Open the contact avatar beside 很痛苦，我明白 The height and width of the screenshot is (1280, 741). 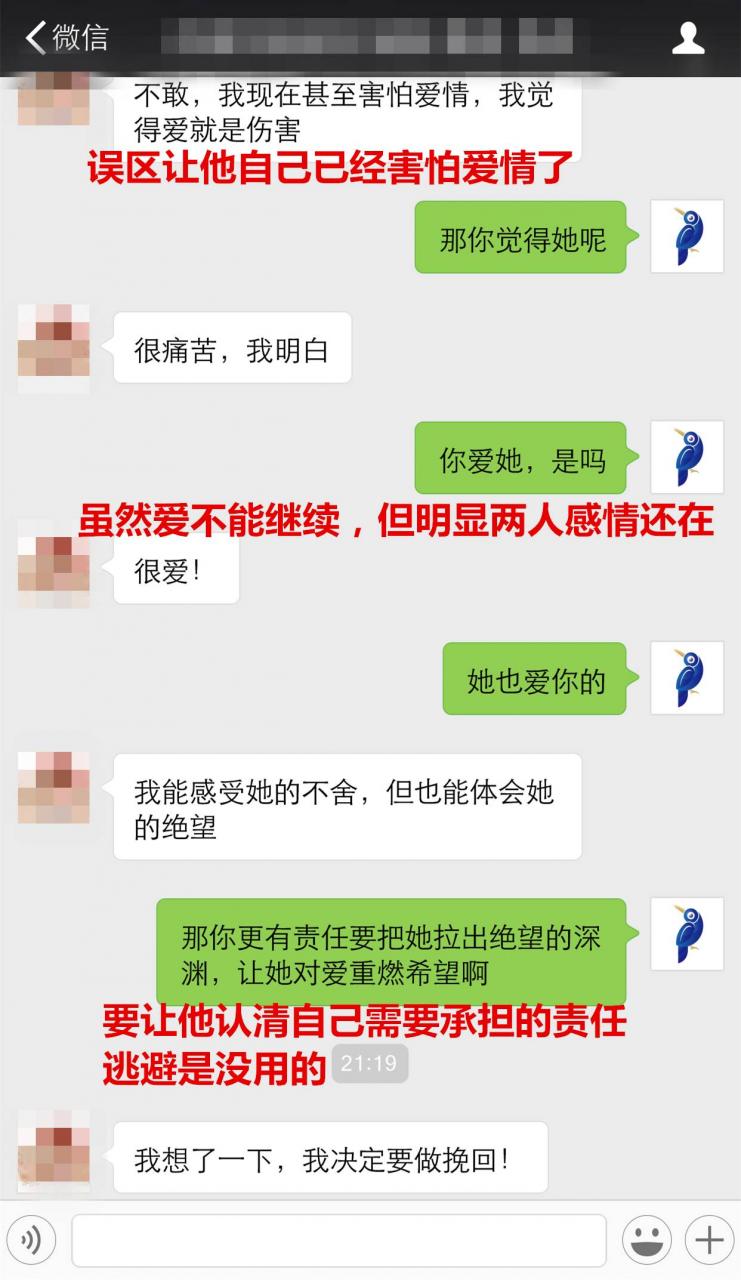54,348
